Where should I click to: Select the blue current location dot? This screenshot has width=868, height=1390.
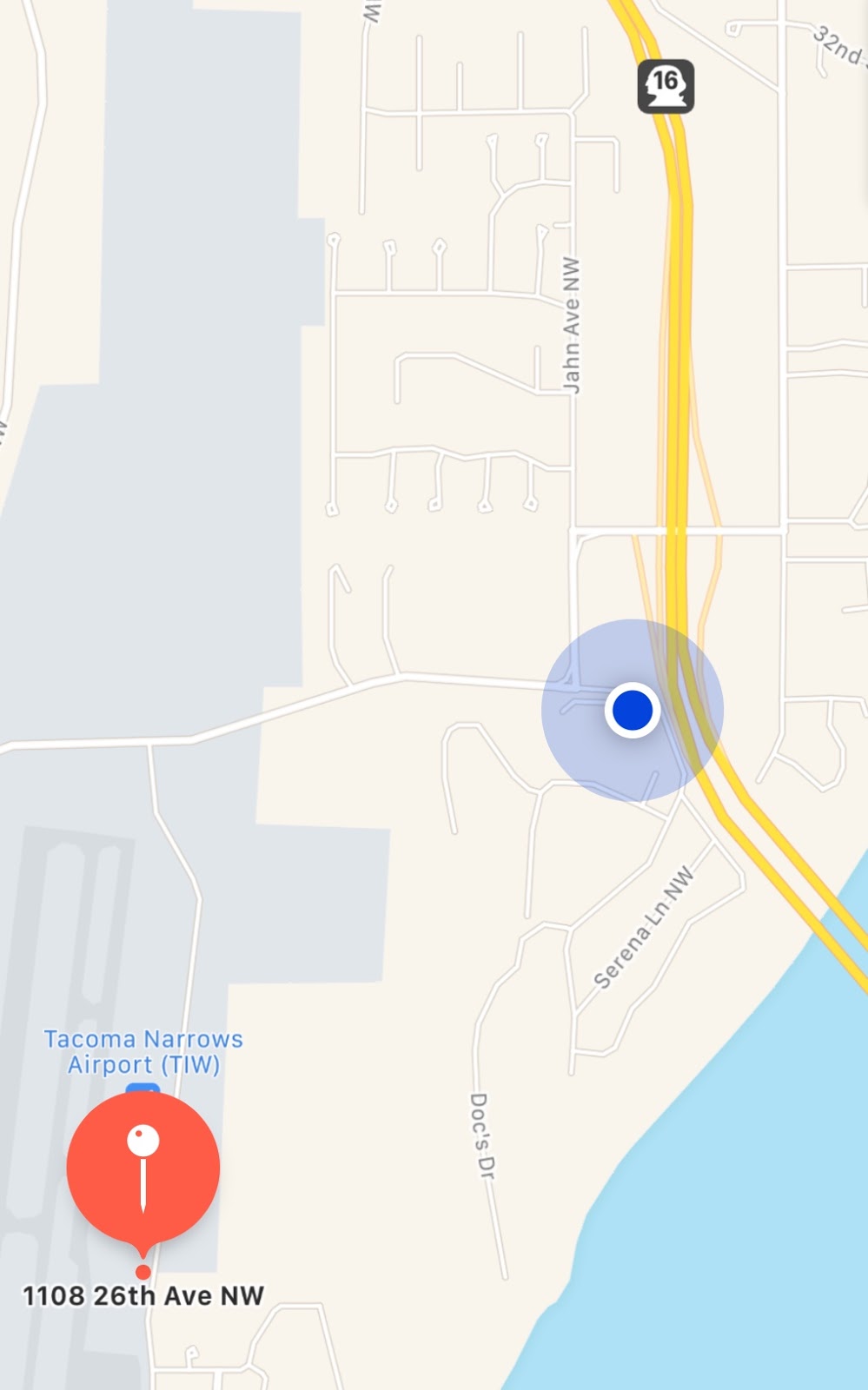click(633, 710)
